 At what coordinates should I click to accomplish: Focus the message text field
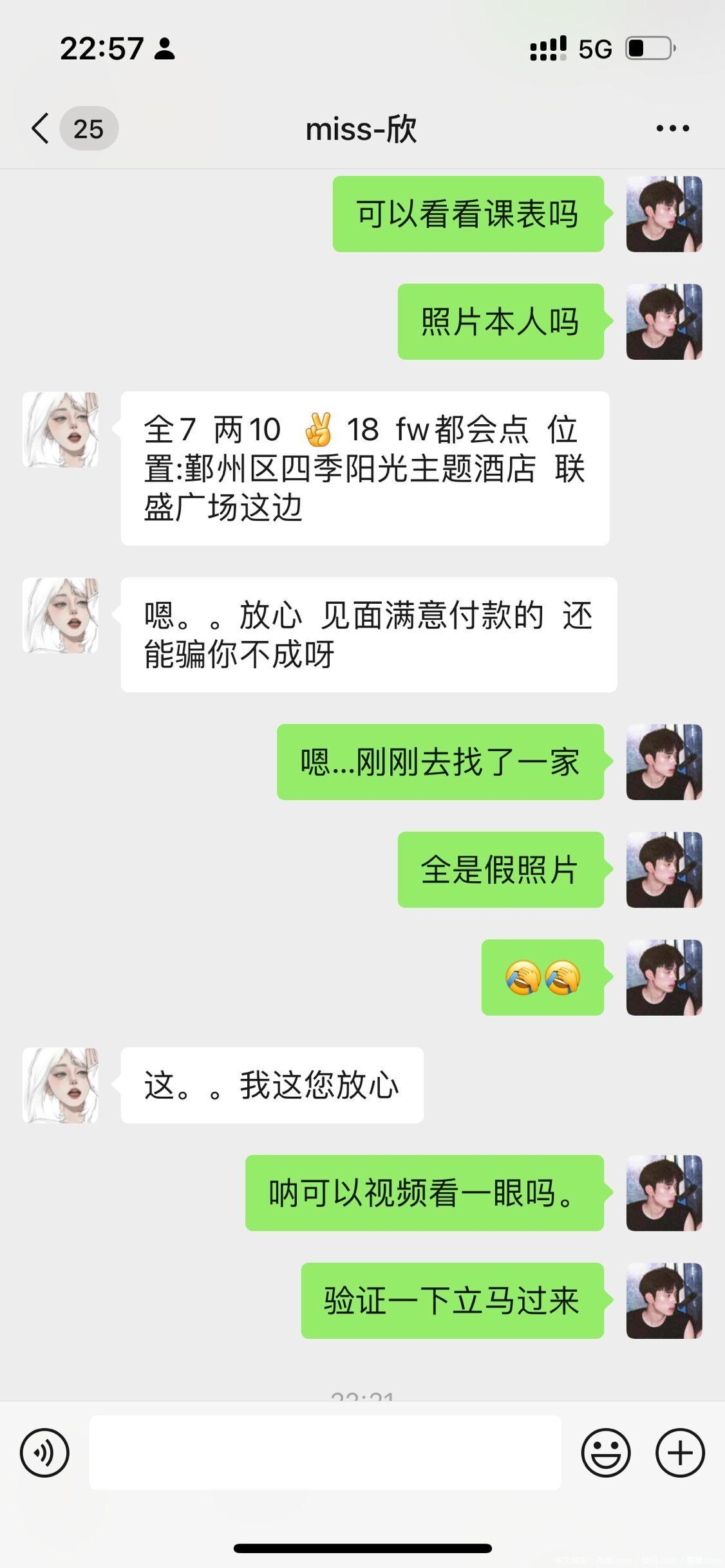point(325,1453)
